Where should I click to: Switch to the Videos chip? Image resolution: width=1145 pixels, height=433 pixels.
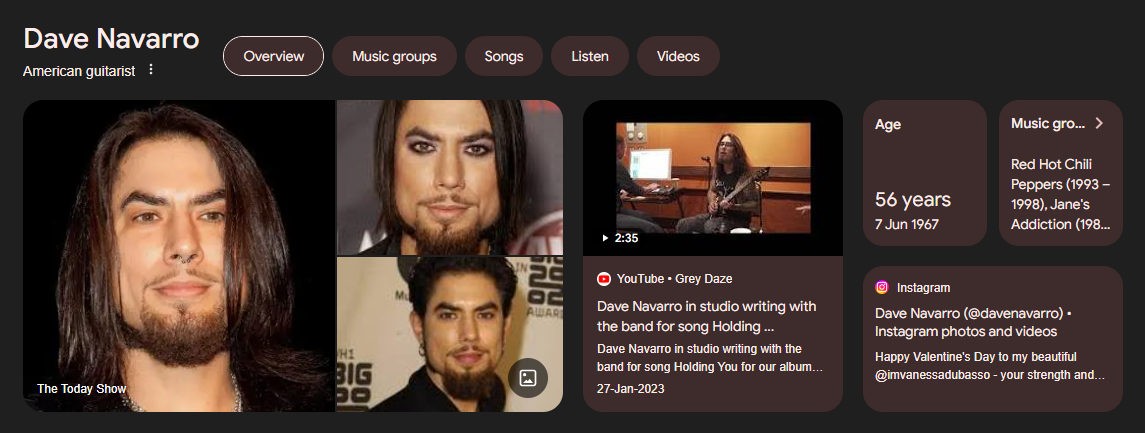click(678, 56)
